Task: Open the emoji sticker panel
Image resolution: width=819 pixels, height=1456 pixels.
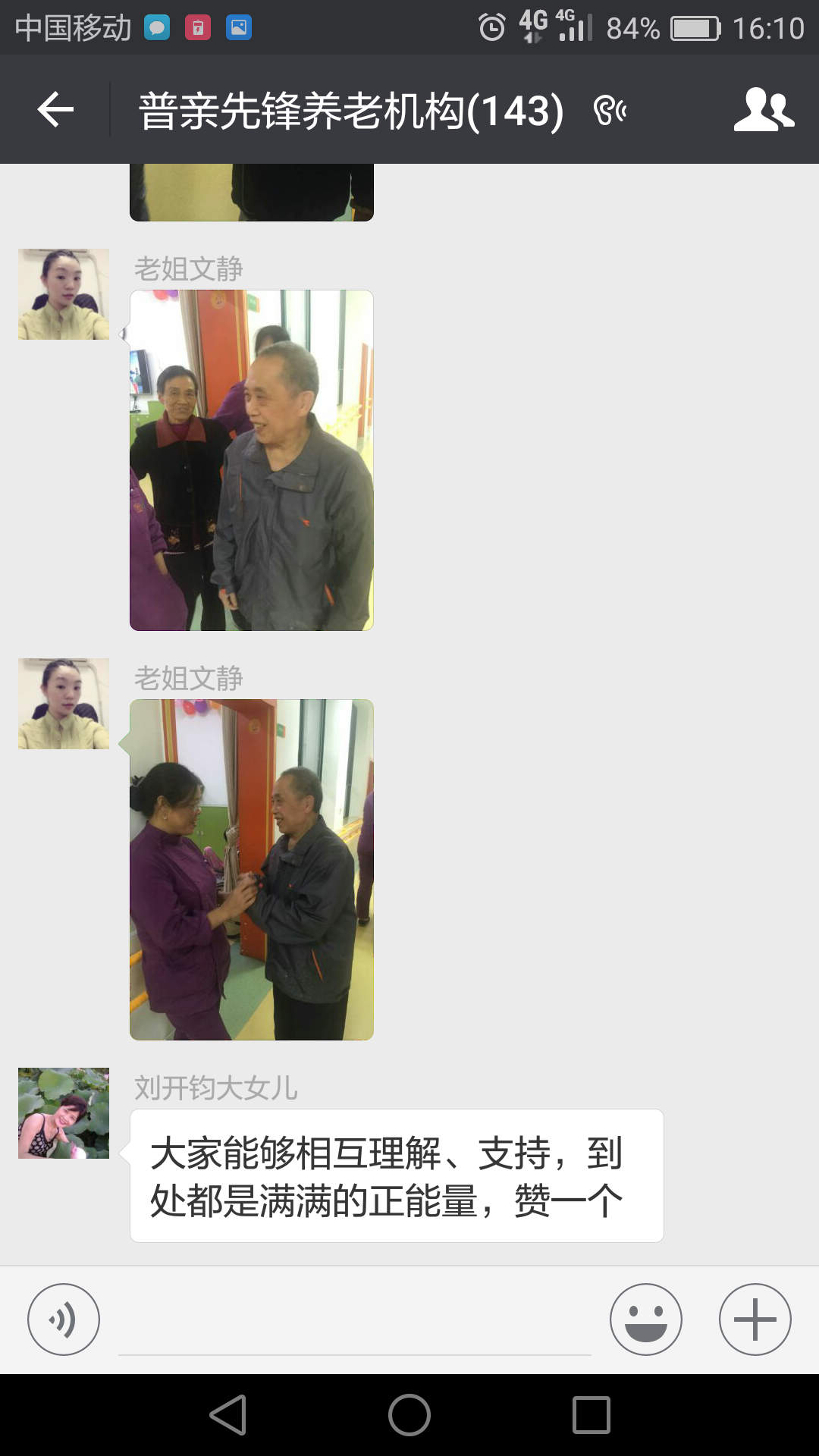Action: (x=645, y=1319)
